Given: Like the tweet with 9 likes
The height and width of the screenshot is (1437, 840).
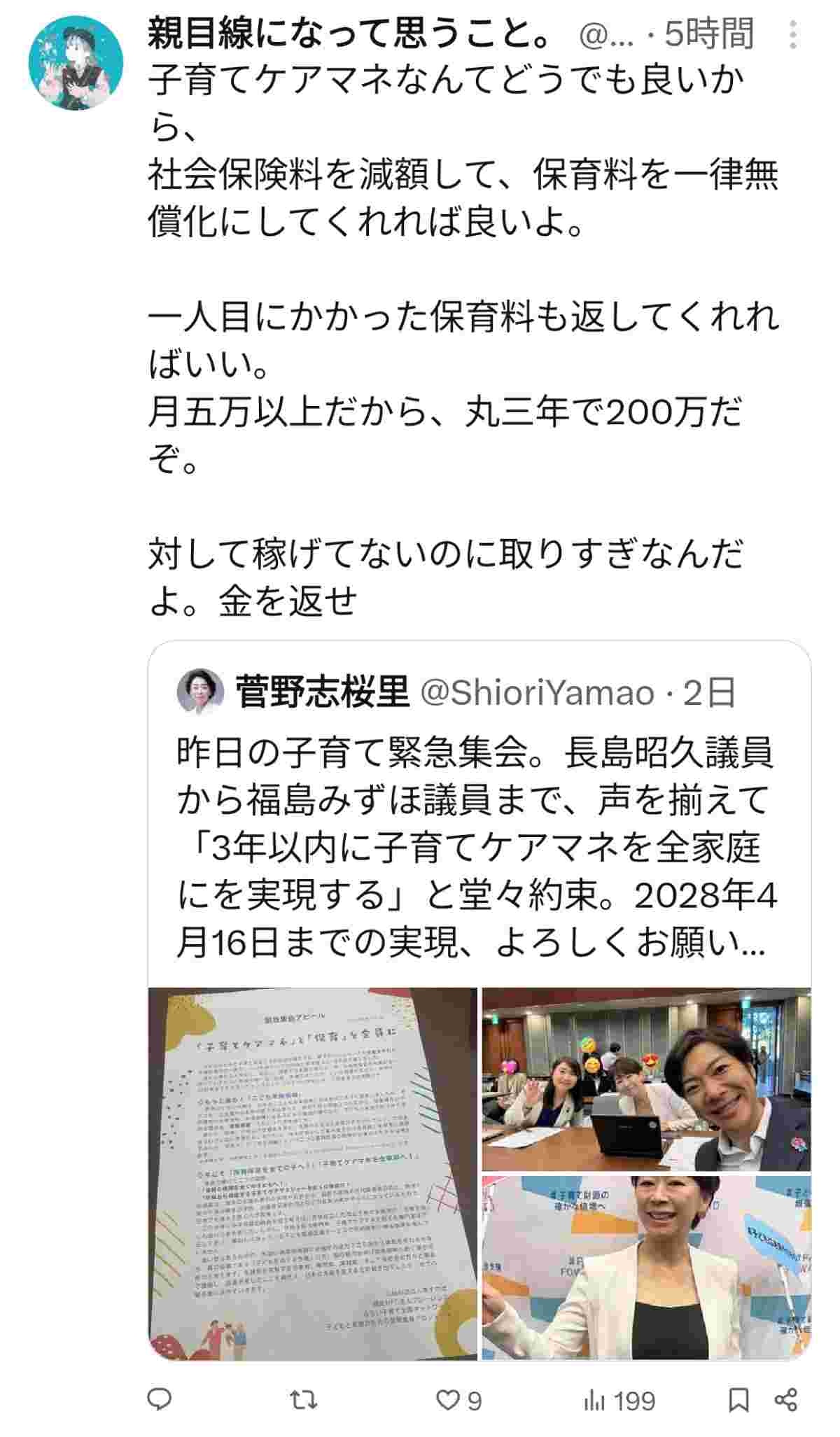Looking at the screenshot, I should coord(448,1400).
